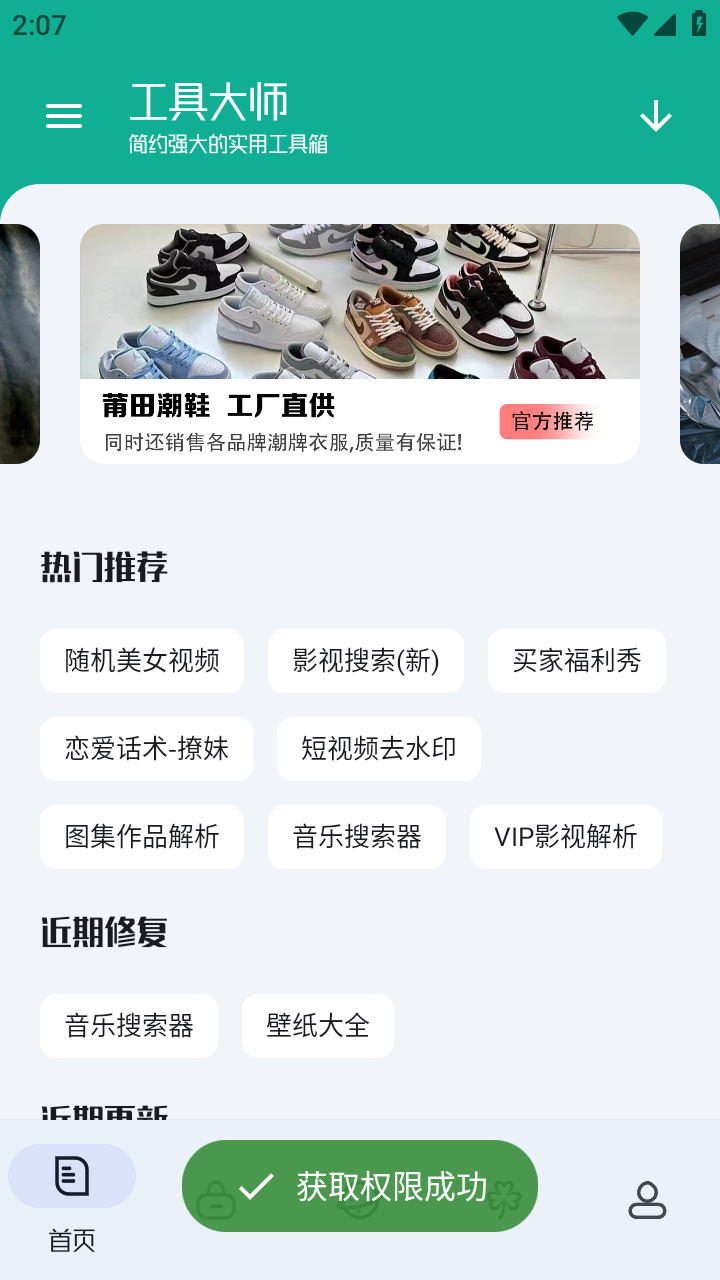This screenshot has width=720, height=1280.
Task: Choose VIP影视解析
Action: coord(566,837)
